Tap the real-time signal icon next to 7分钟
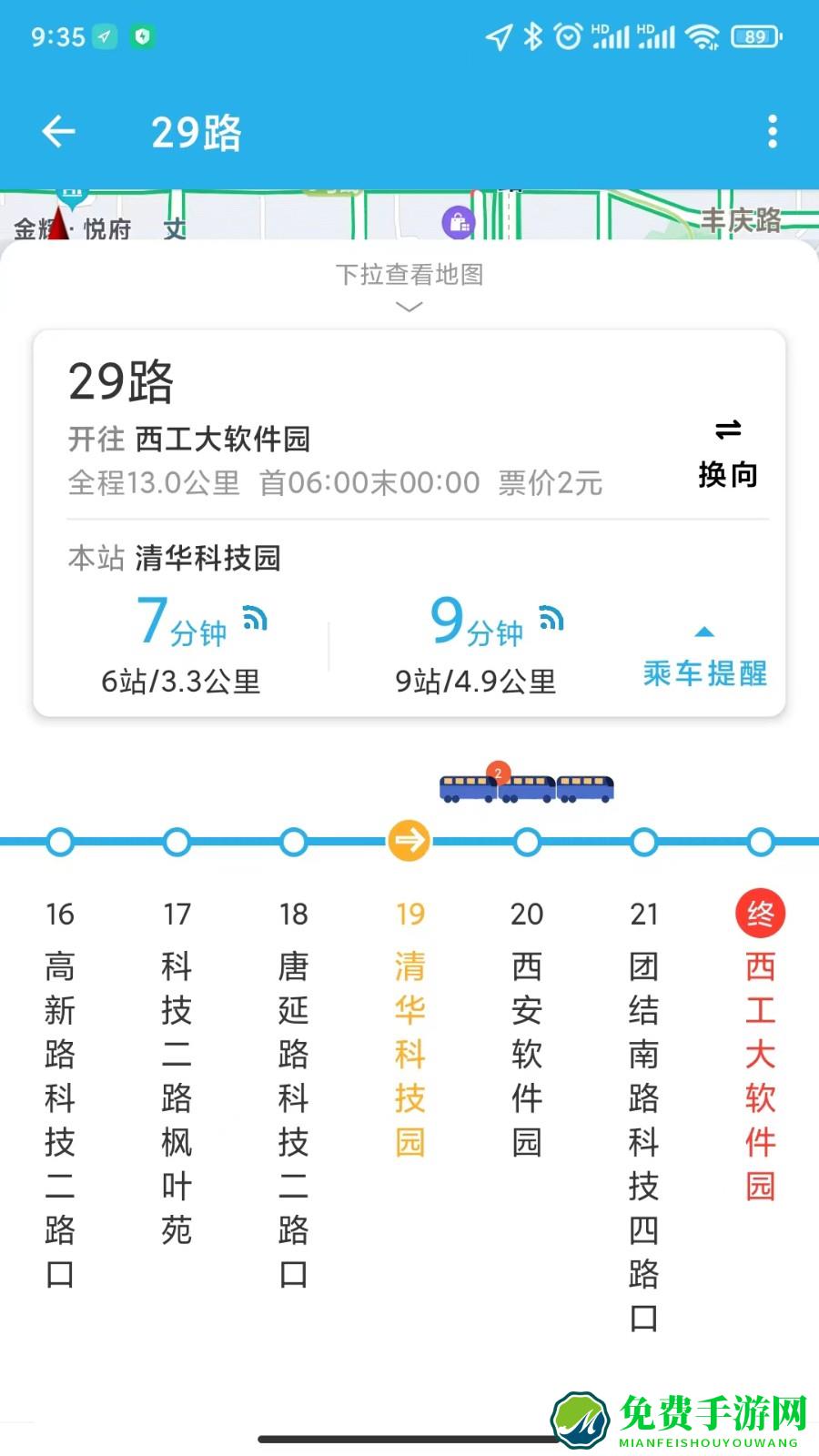The image size is (819, 1456). (256, 617)
